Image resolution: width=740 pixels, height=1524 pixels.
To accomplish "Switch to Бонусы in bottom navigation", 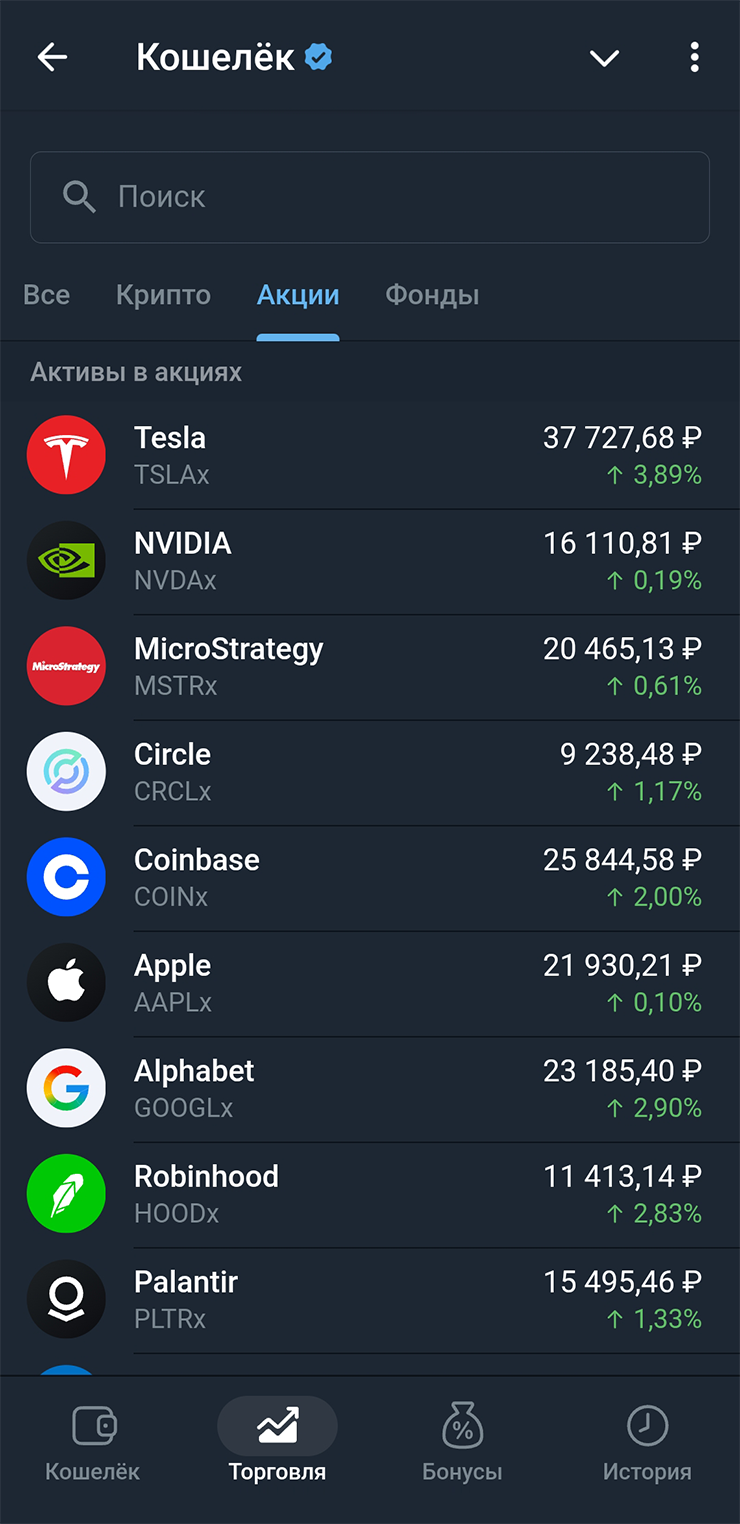I will (462, 1440).
